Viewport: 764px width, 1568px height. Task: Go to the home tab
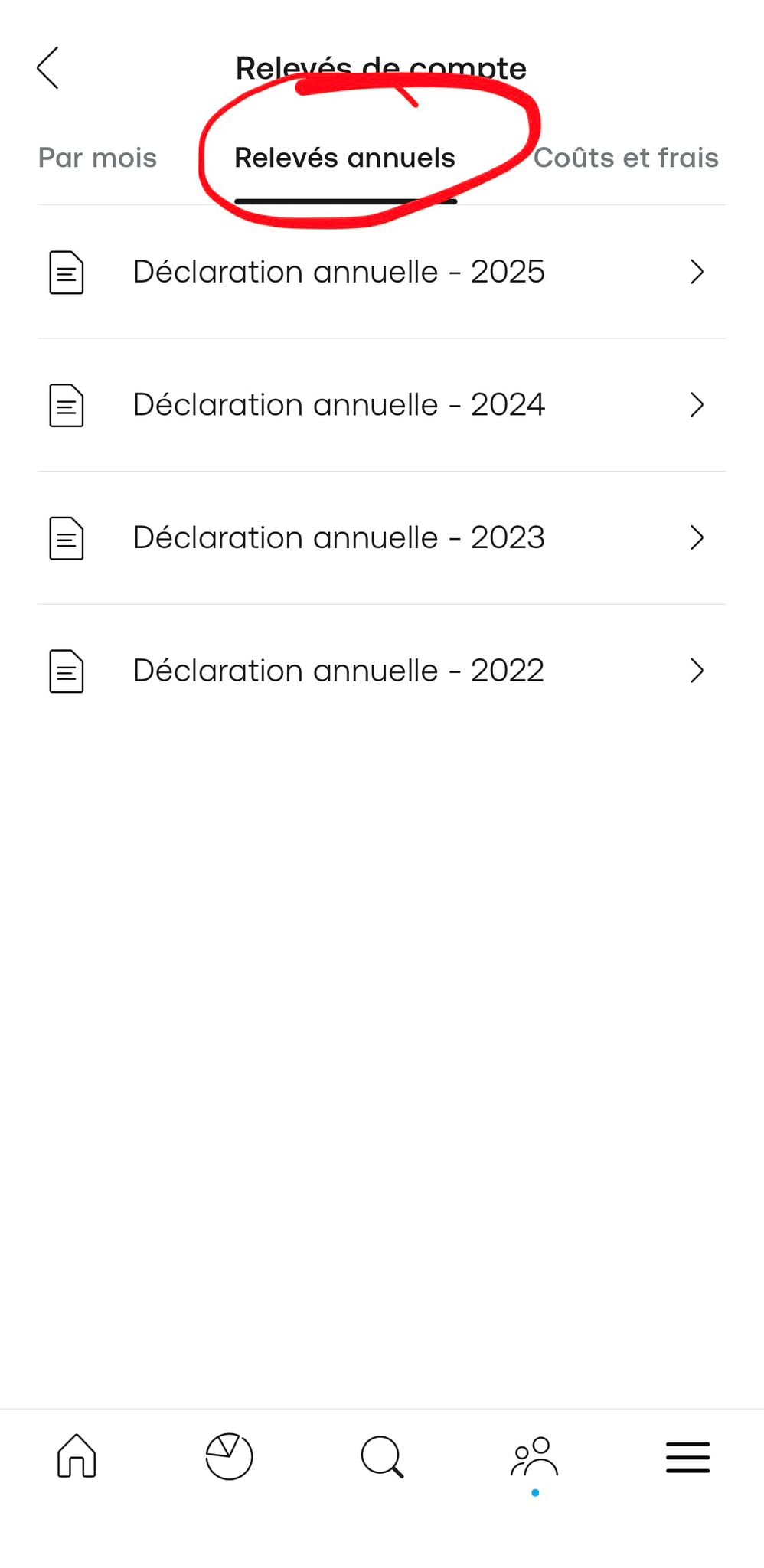click(x=77, y=1455)
